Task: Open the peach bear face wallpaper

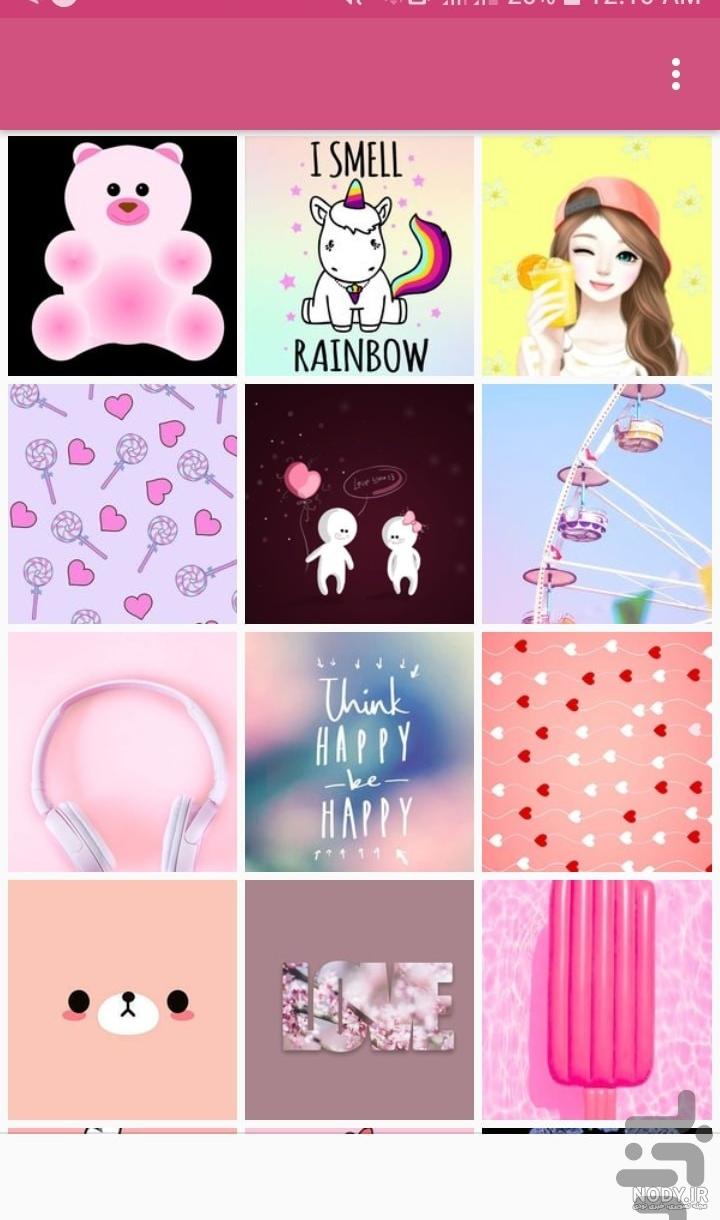Action: (122, 1000)
